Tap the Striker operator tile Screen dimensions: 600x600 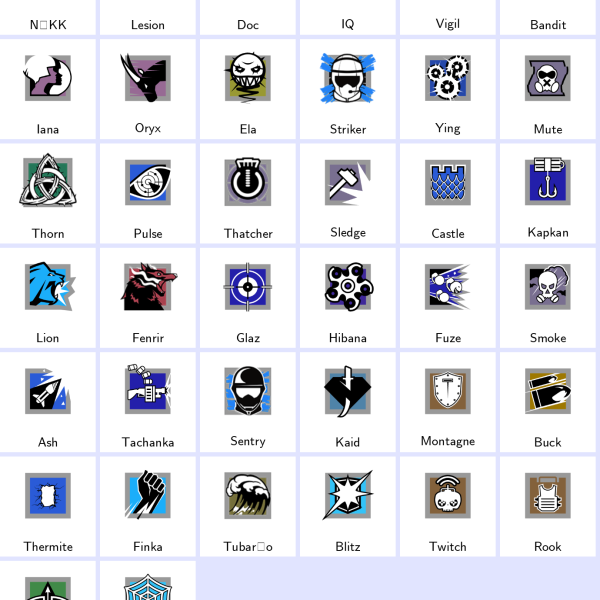click(348, 88)
